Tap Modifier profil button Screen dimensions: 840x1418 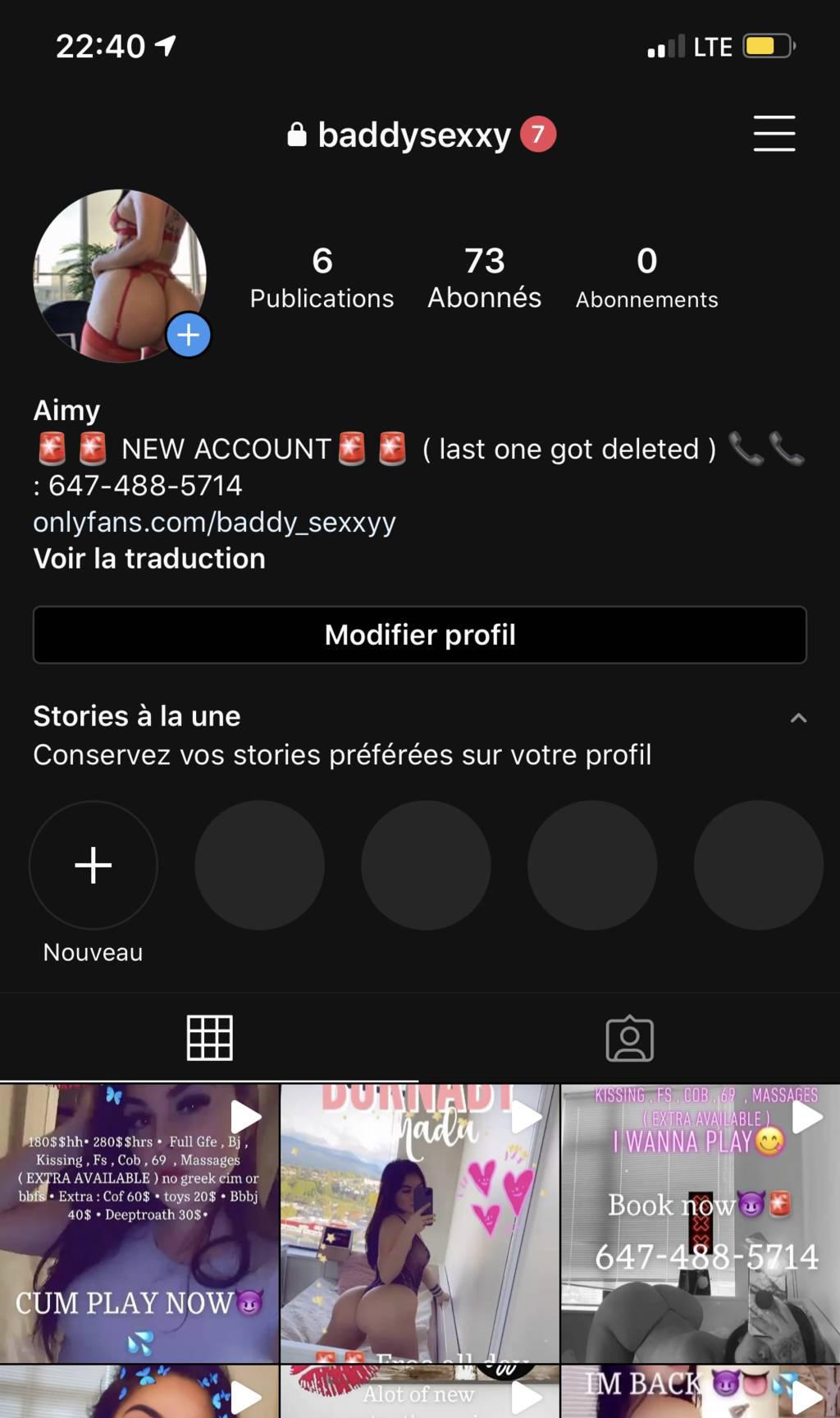[x=420, y=634]
